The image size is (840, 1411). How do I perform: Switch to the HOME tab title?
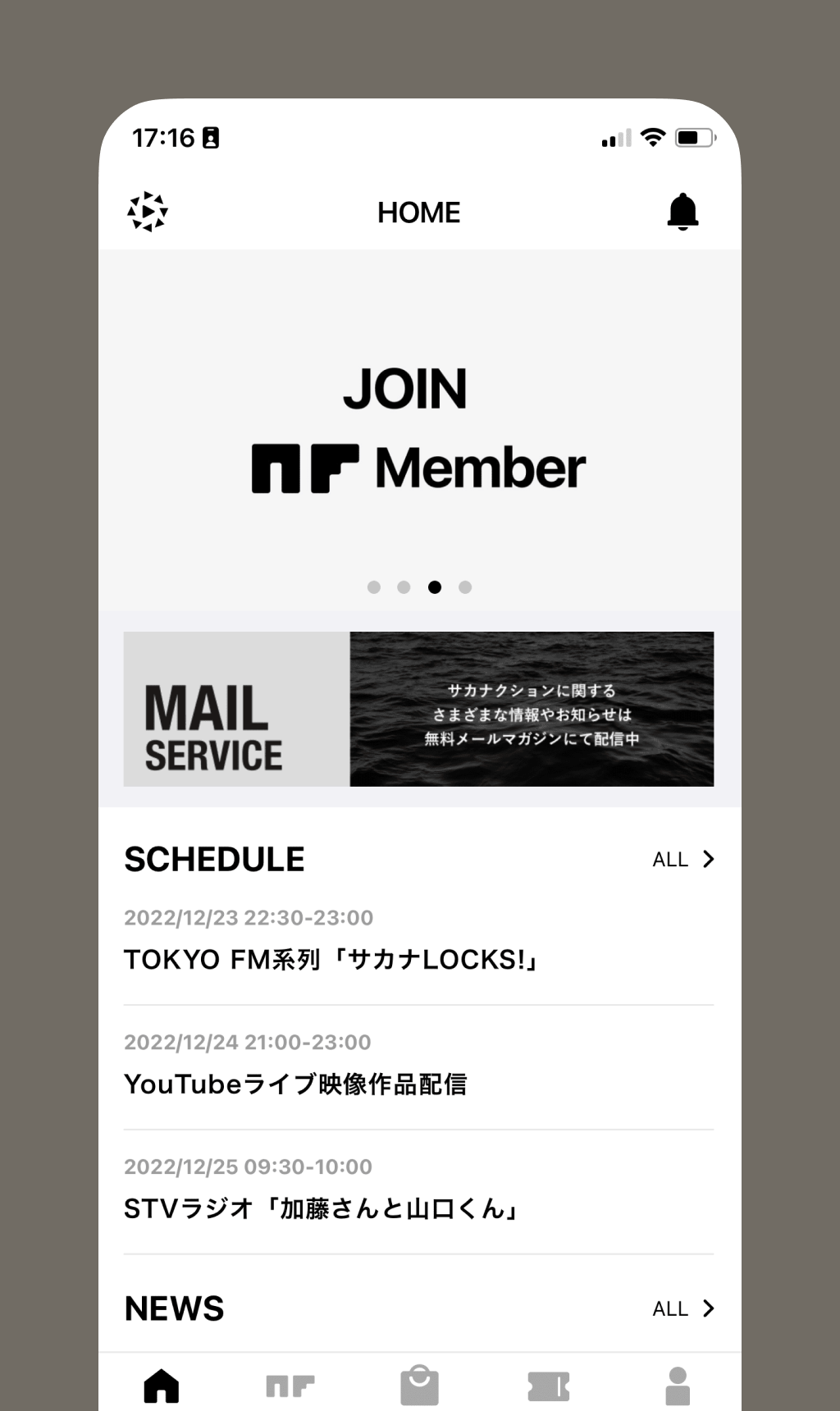pyautogui.click(x=419, y=212)
